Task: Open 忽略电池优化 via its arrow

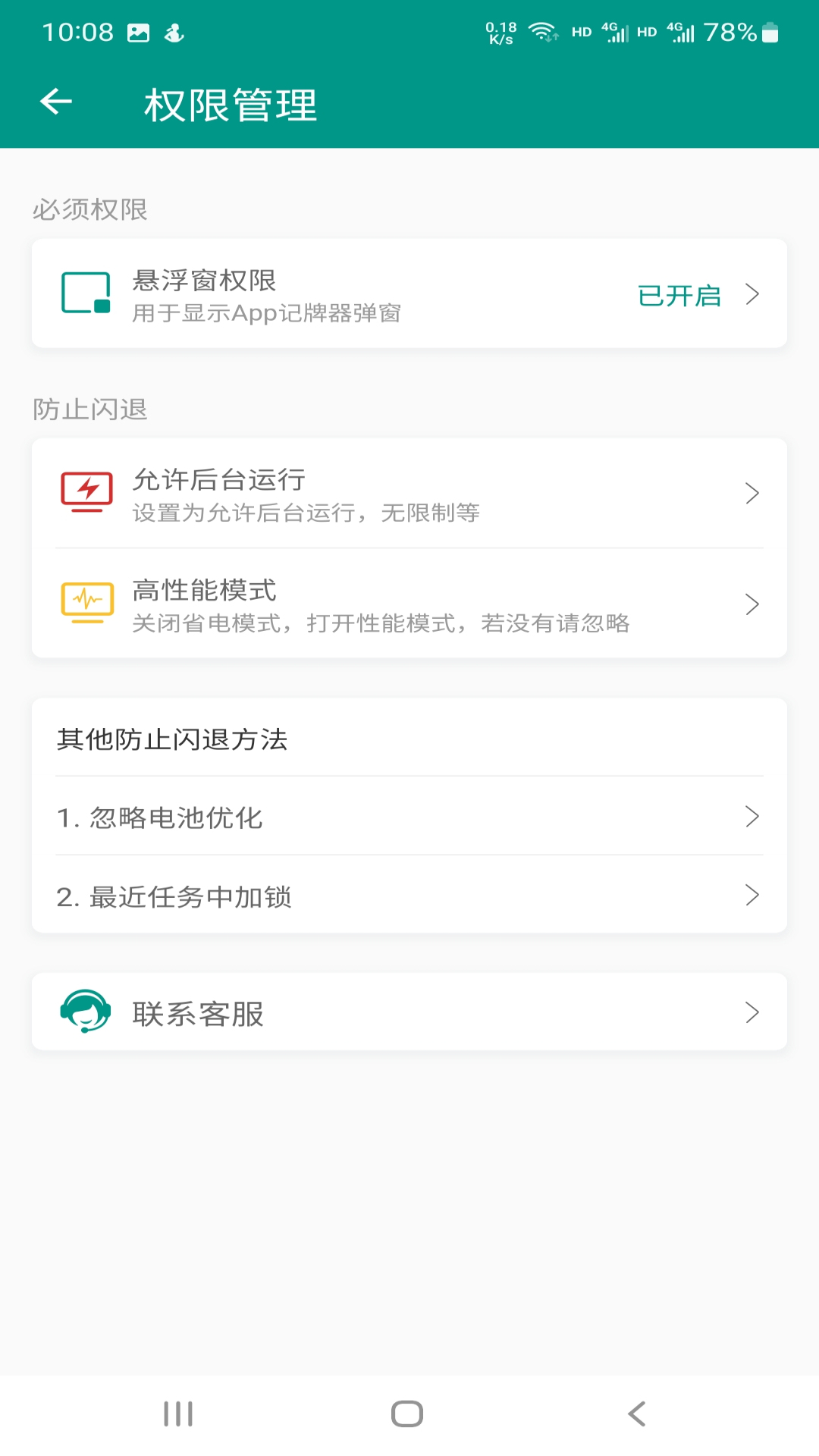Action: click(x=752, y=817)
